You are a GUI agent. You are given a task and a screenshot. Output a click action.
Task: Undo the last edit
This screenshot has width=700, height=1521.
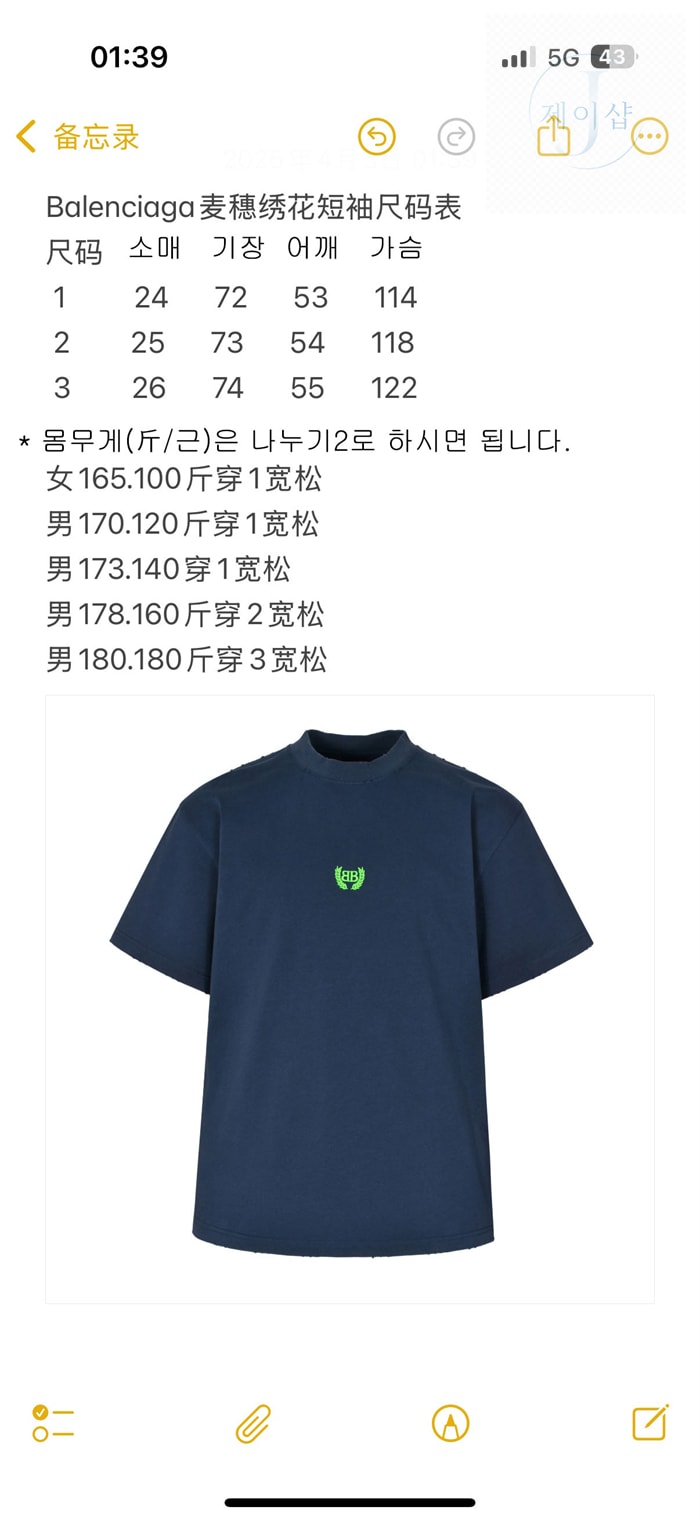377,137
